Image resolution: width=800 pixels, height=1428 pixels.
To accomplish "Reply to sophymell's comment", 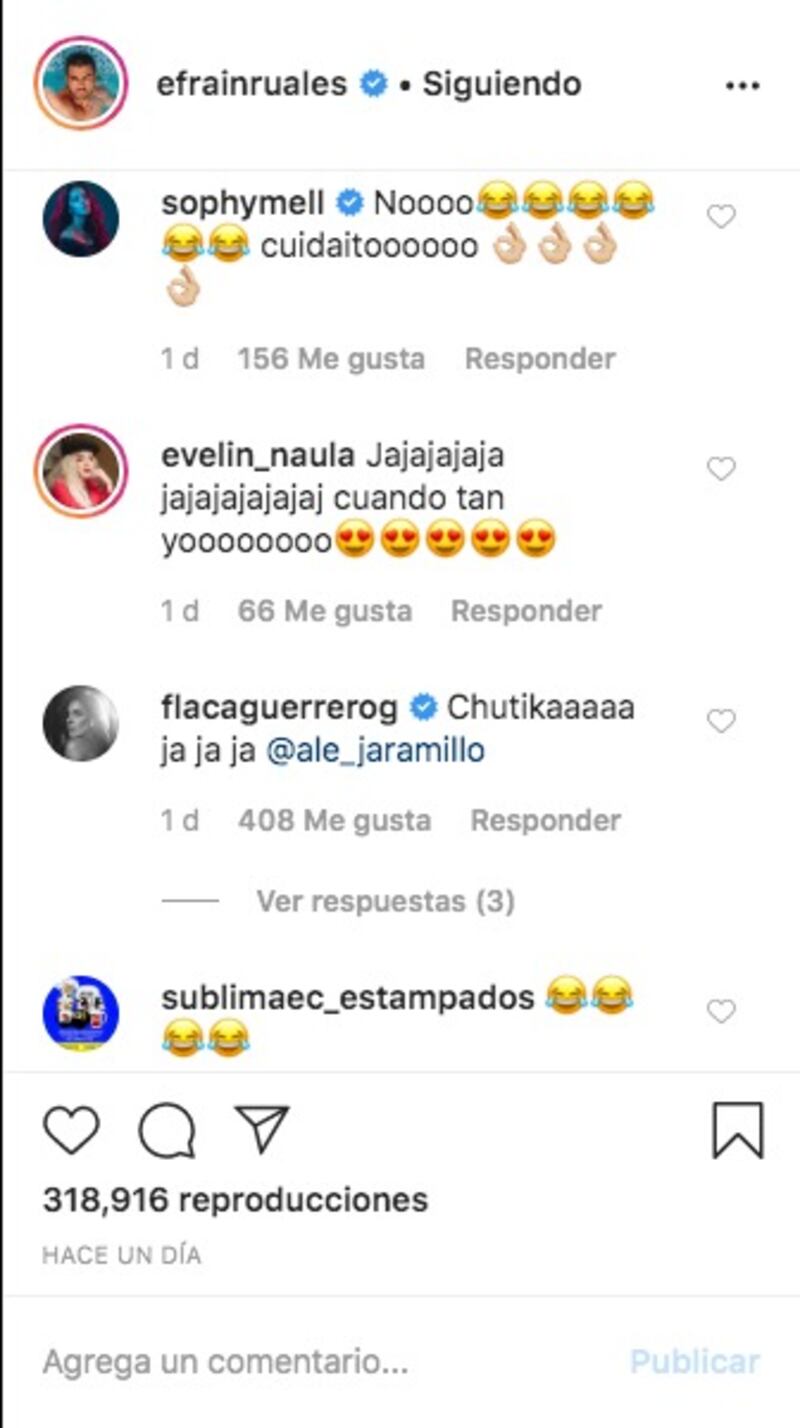I will [540, 359].
